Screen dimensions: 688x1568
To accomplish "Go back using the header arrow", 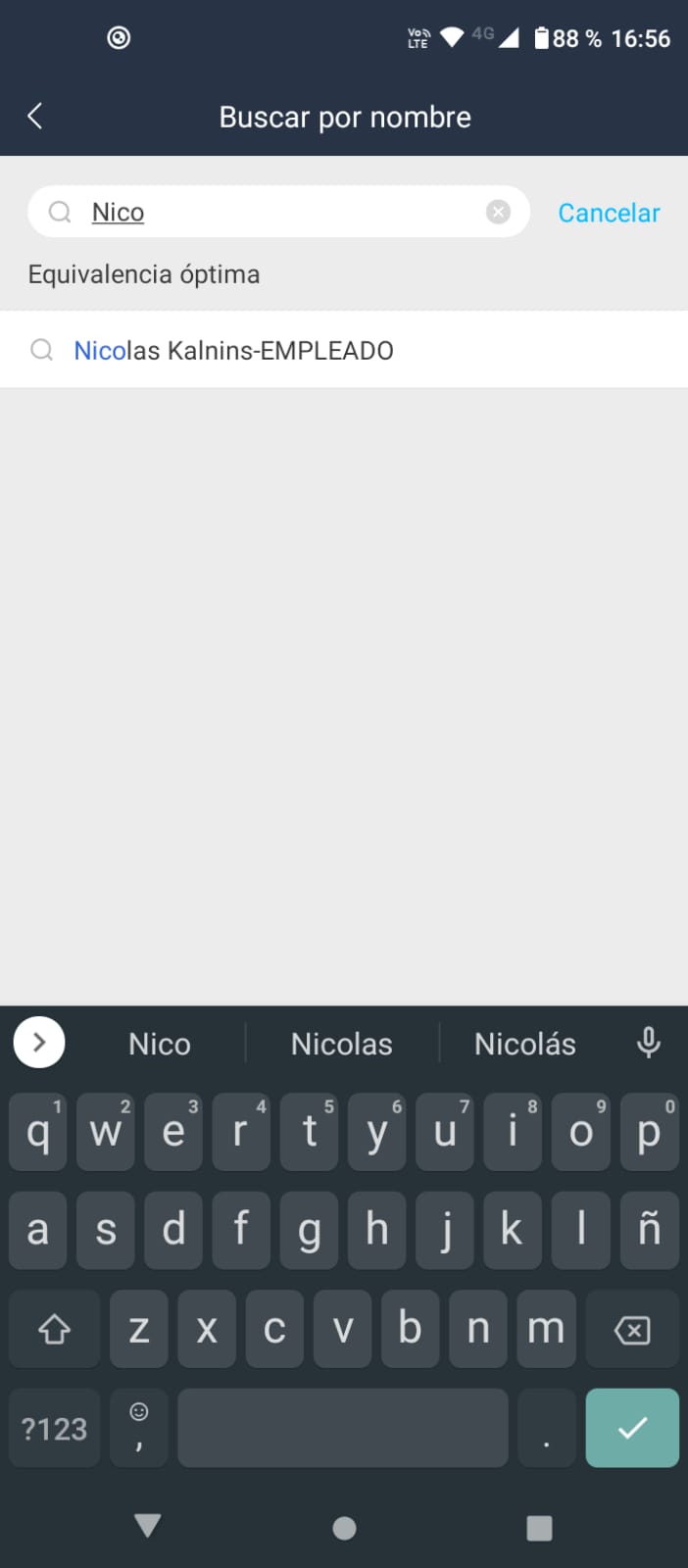I will pyautogui.click(x=35, y=117).
